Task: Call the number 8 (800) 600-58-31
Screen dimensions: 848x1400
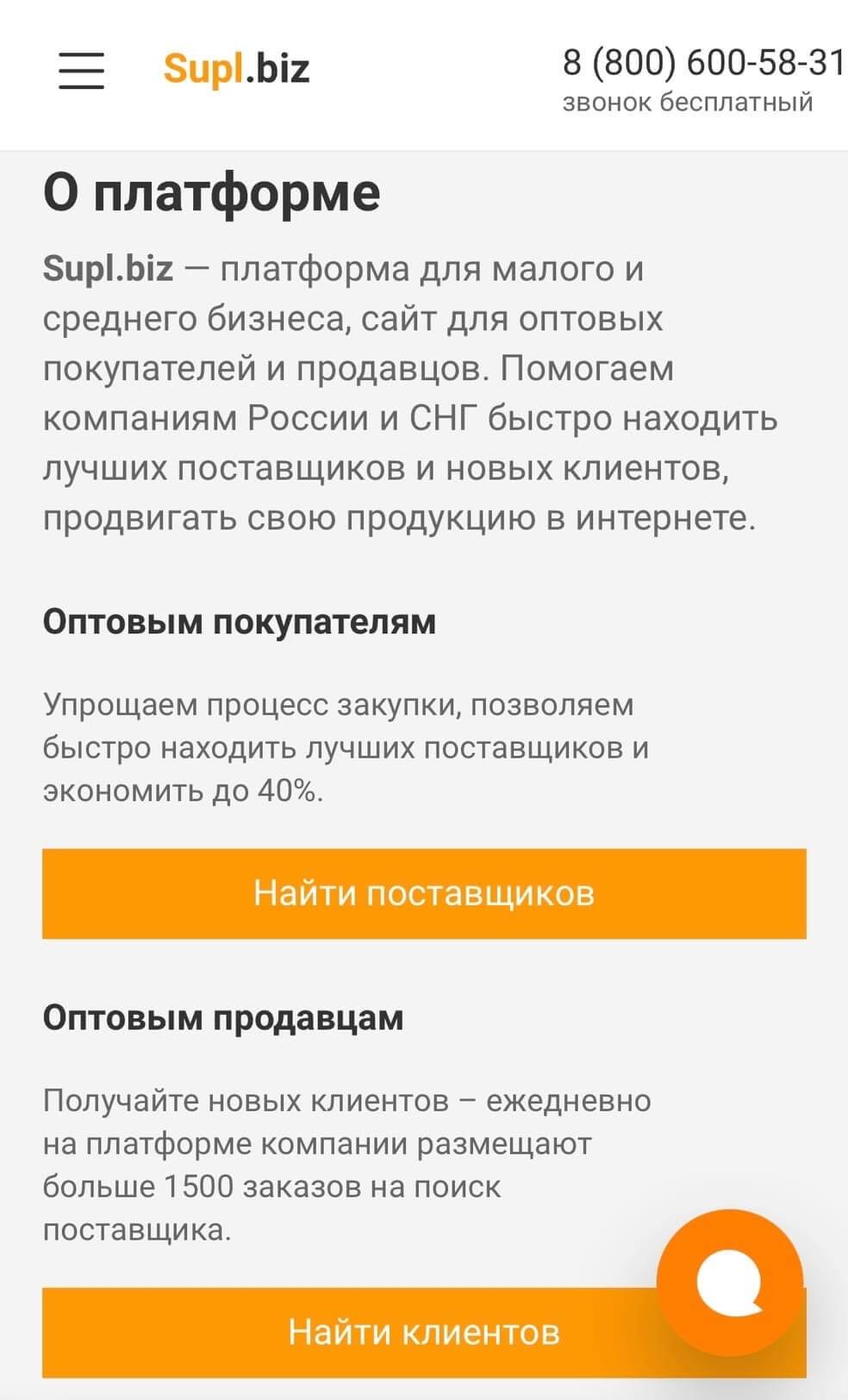Action: (x=702, y=63)
